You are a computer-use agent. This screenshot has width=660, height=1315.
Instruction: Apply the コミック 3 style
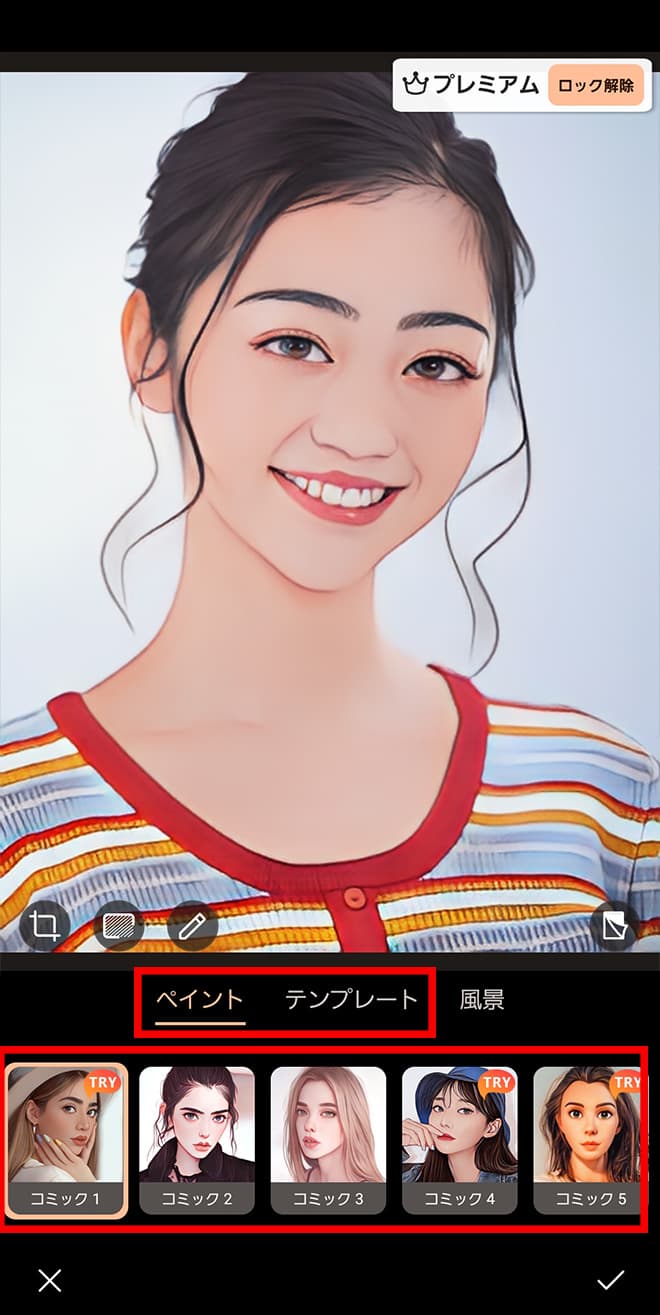pos(328,1140)
